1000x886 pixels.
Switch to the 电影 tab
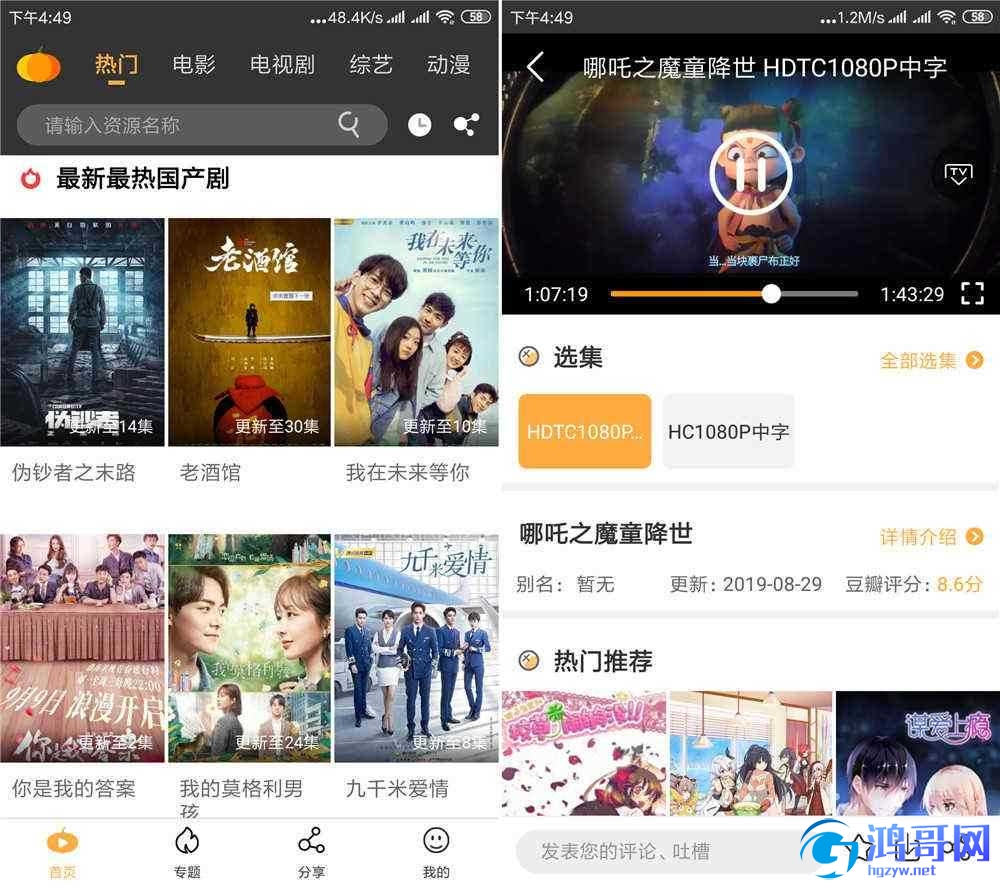[x=193, y=65]
